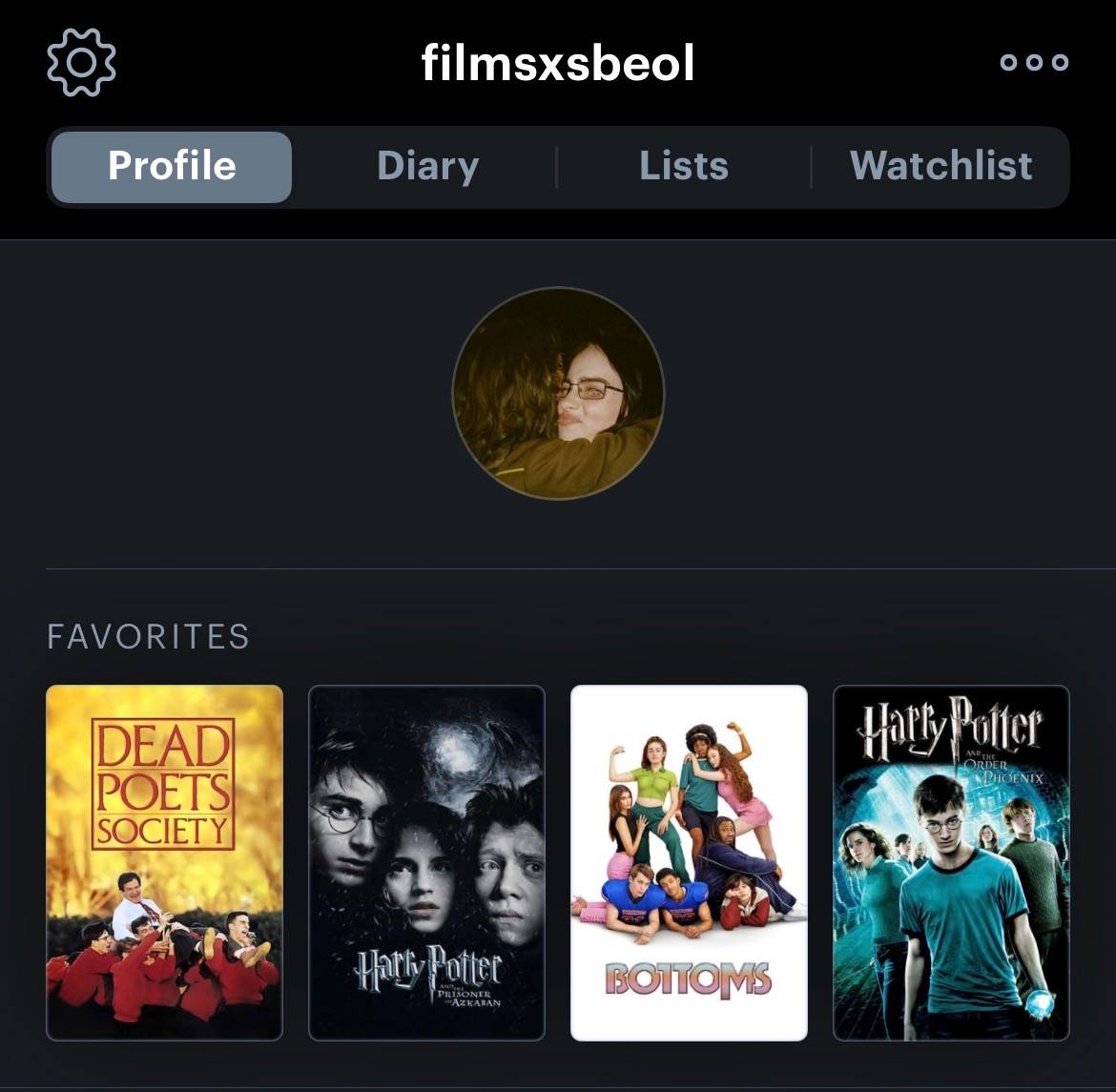
Task: Switch to the Diary tab
Action: 427,167
